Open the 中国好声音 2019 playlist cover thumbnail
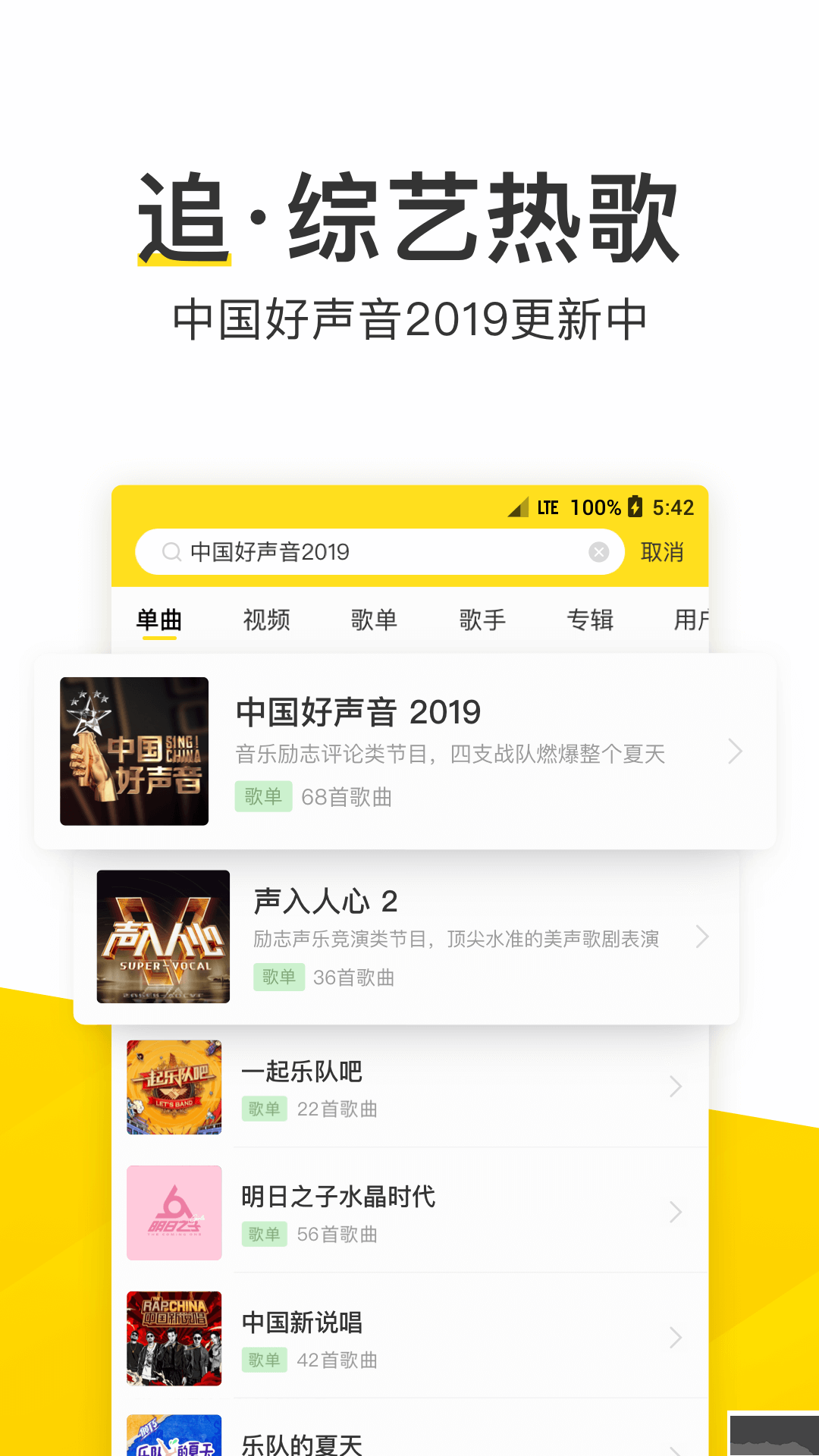Image resolution: width=819 pixels, height=1456 pixels. pos(133,751)
